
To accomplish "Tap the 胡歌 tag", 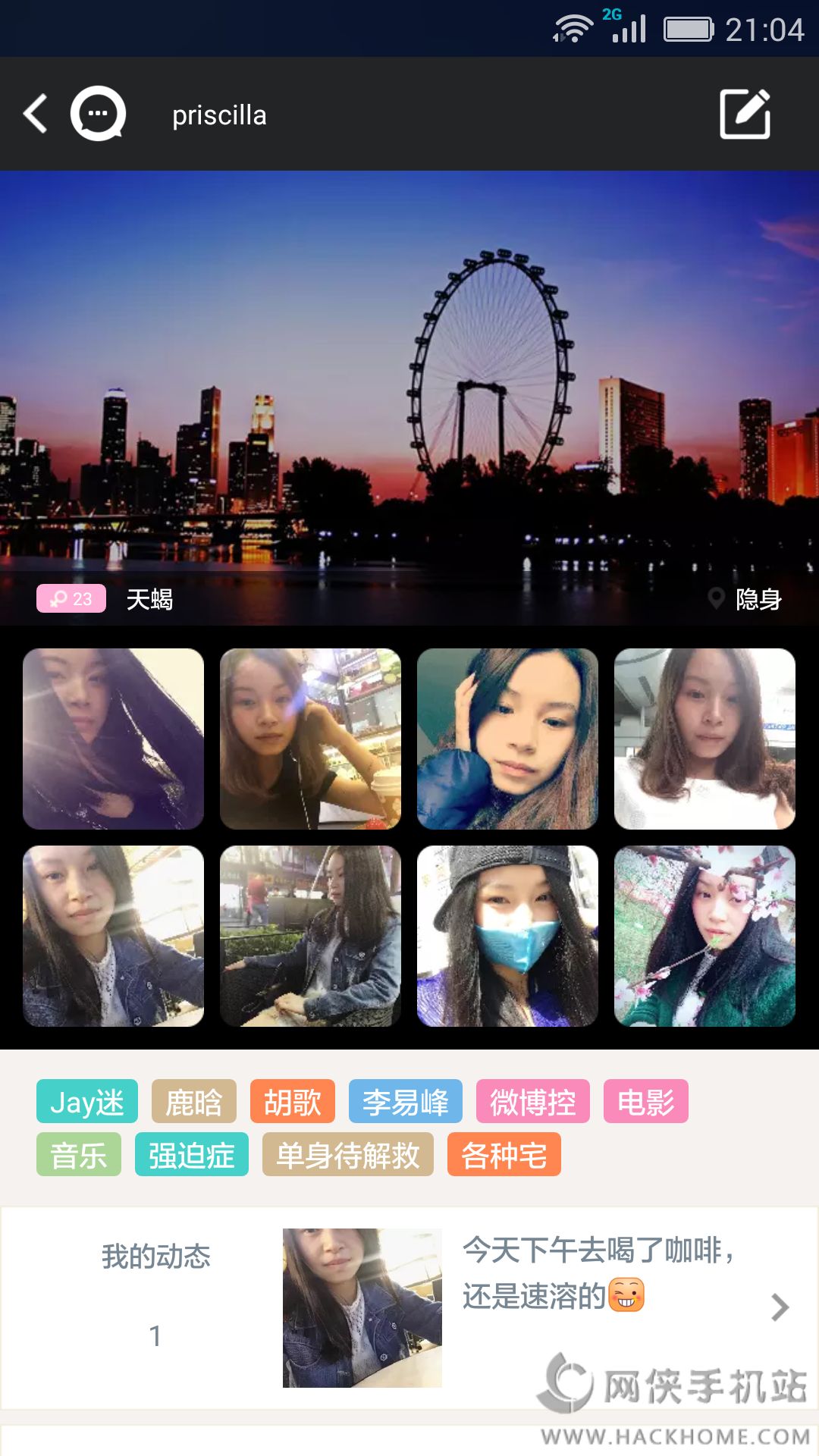I will tap(293, 1101).
